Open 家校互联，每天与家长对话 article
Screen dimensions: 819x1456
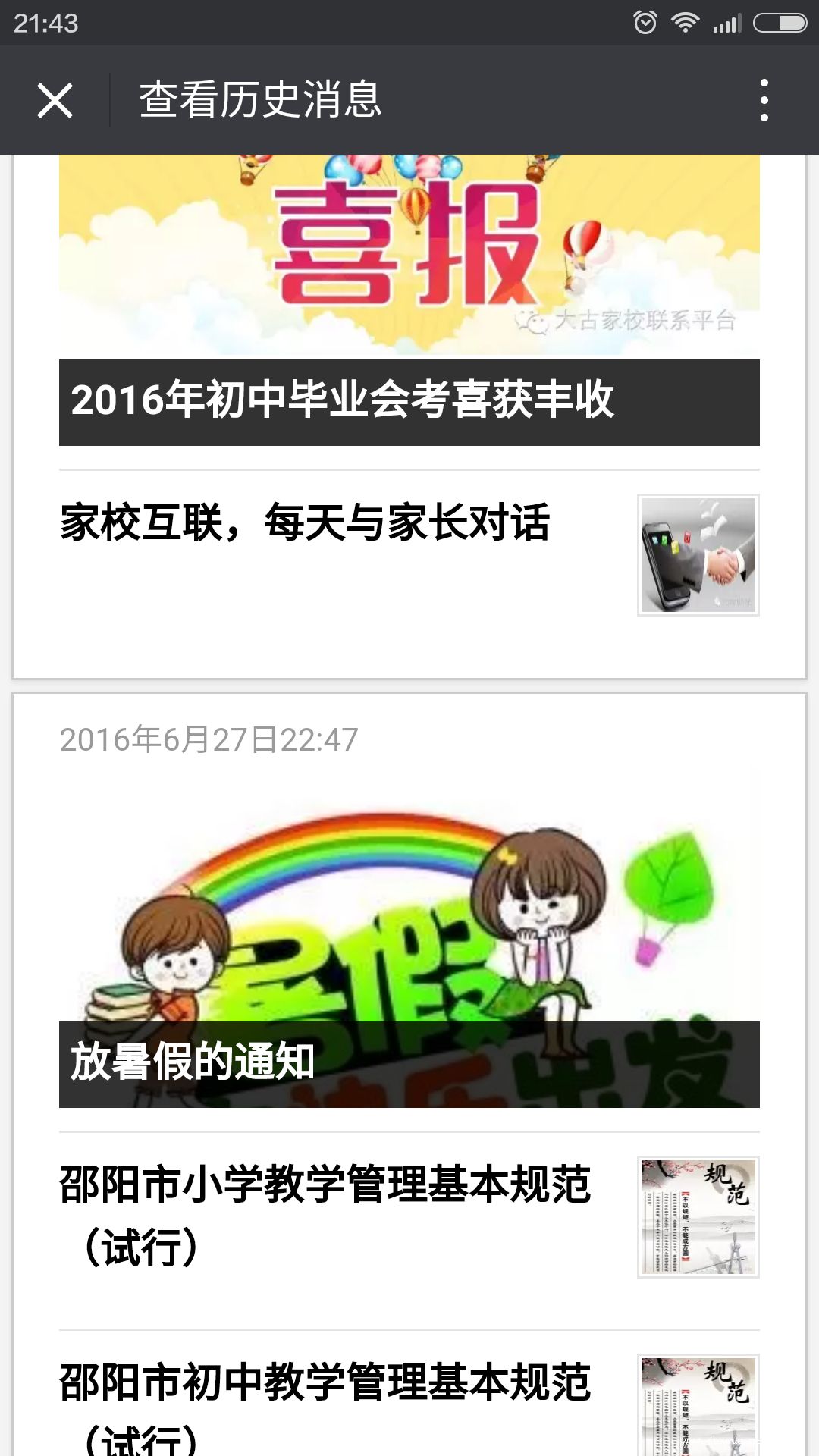(x=305, y=523)
